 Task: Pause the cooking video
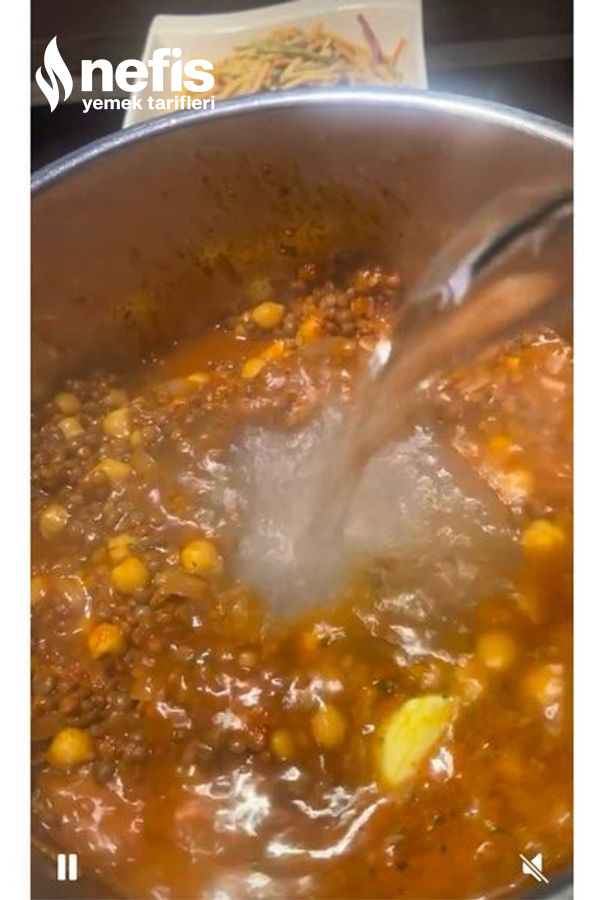click(67, 866)
